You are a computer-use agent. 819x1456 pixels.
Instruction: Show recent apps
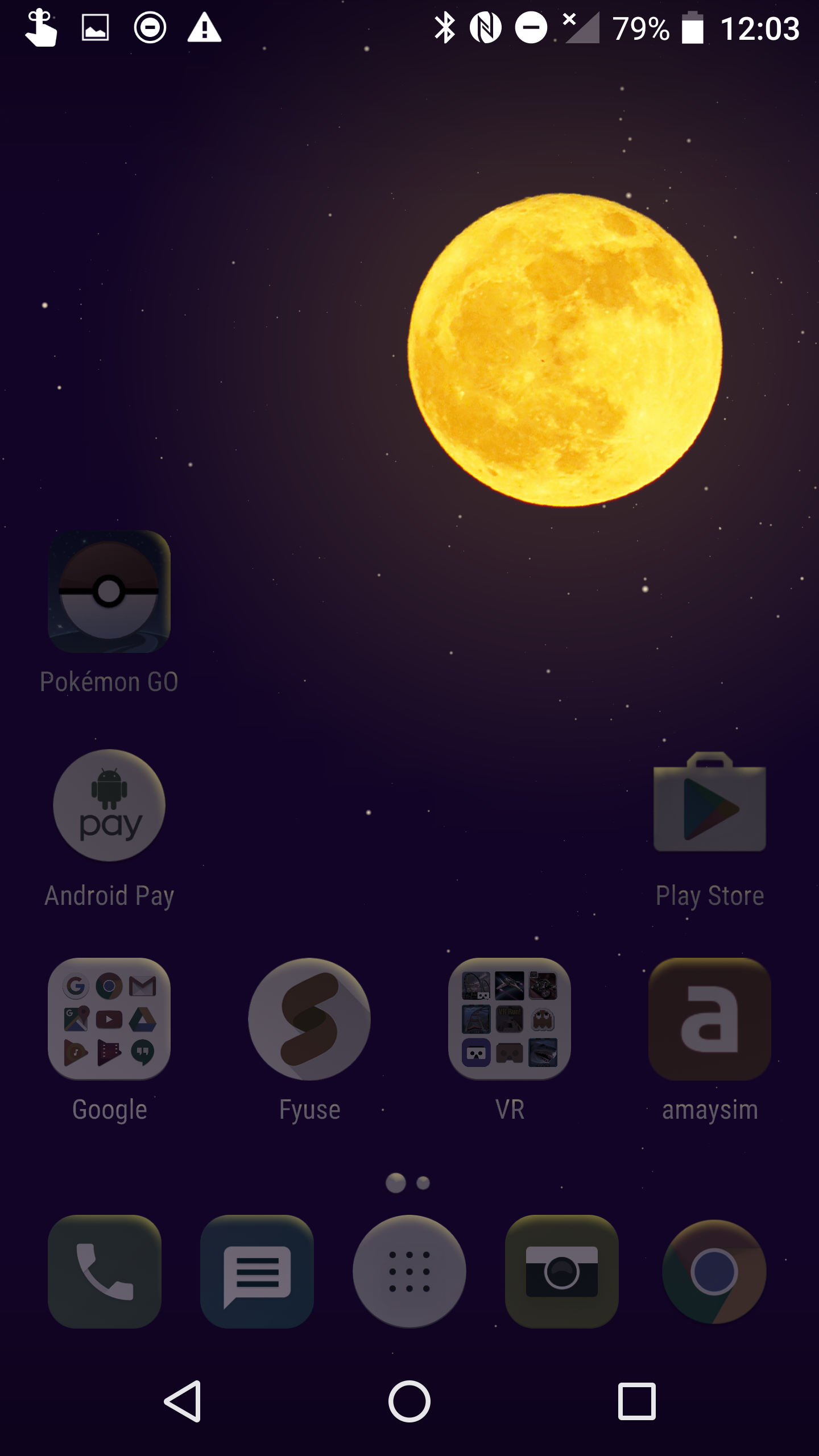tap(637, 1401)
